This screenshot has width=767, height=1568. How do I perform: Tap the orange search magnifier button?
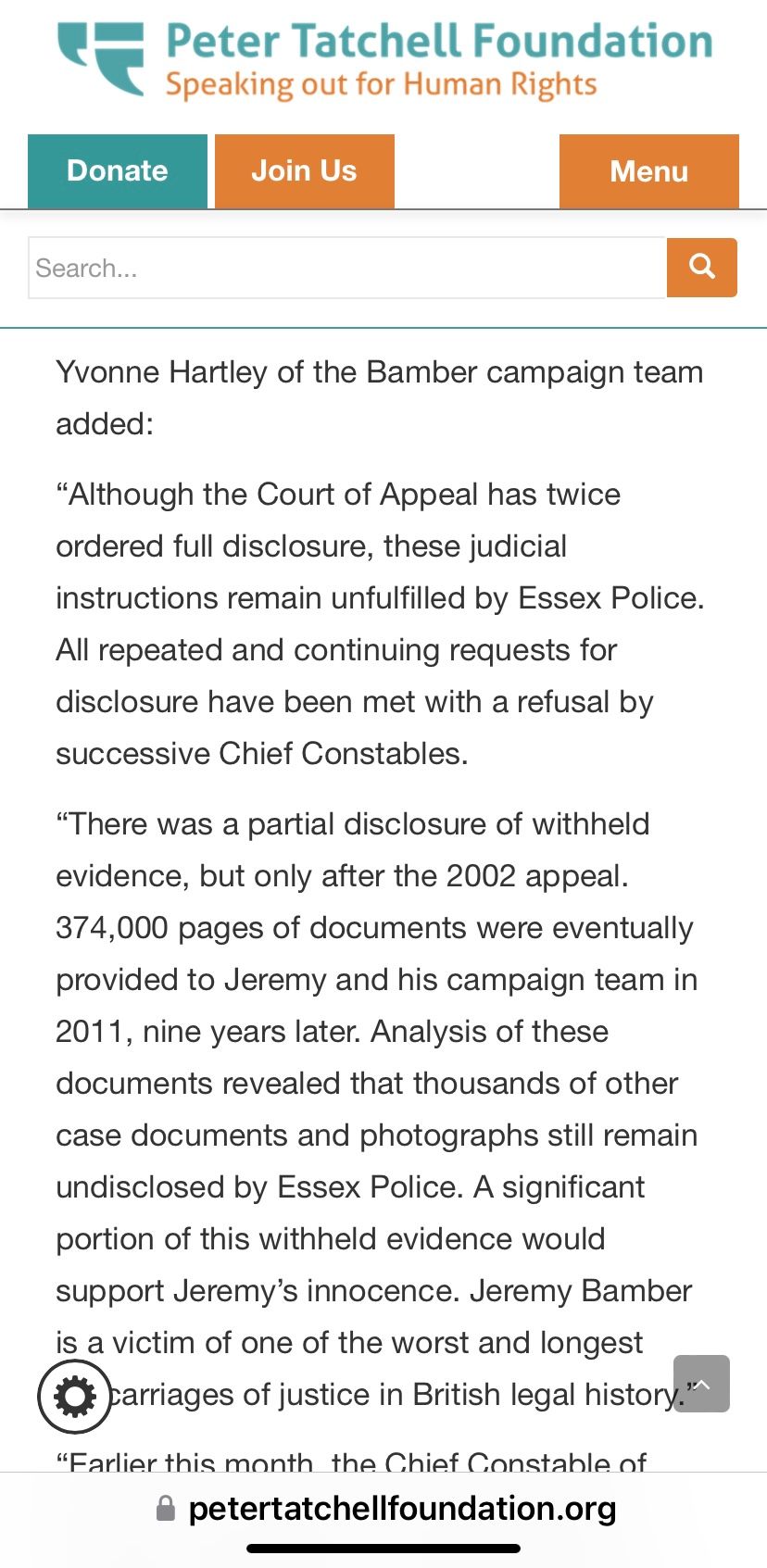tap(702, 268)
